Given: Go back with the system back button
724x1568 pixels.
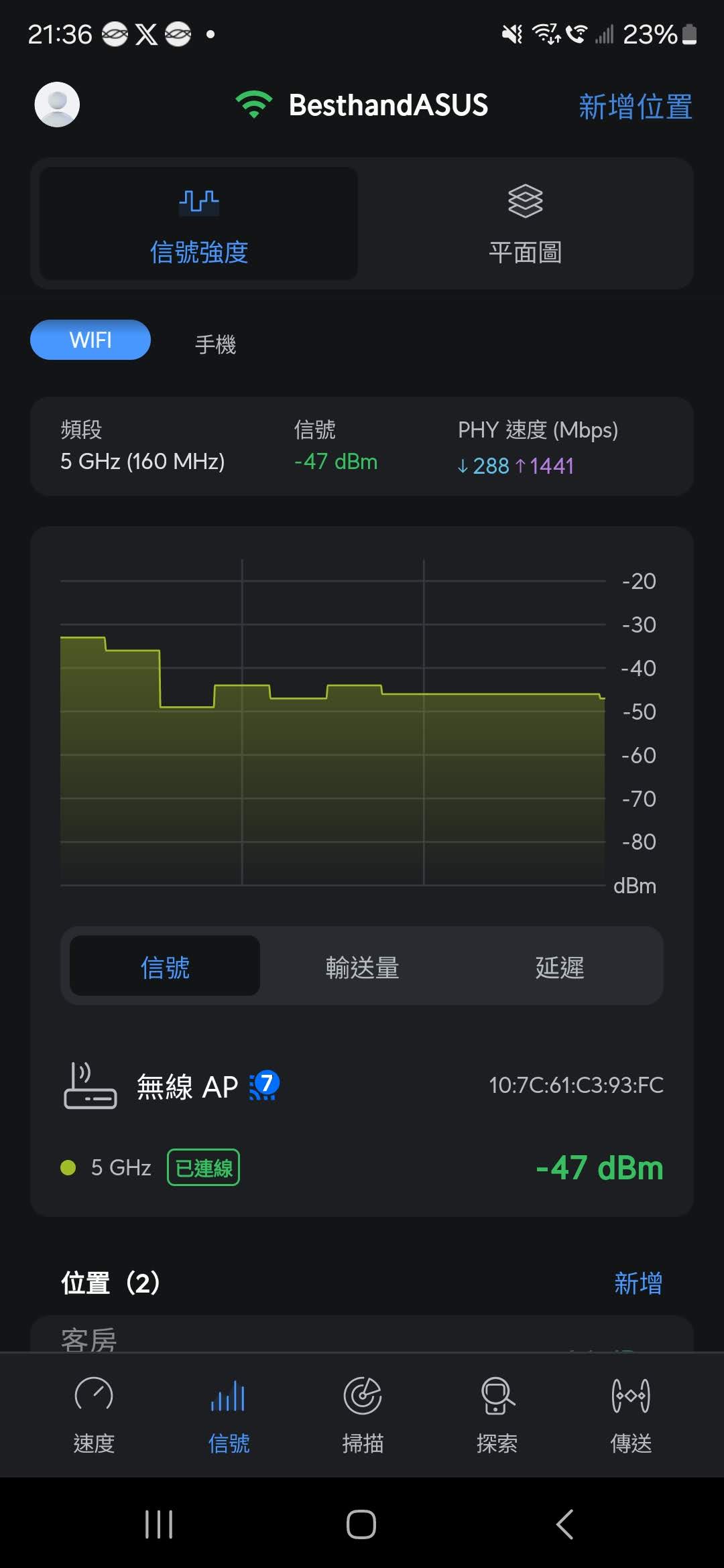Looking at the screenshot, I should point(564,1524).
